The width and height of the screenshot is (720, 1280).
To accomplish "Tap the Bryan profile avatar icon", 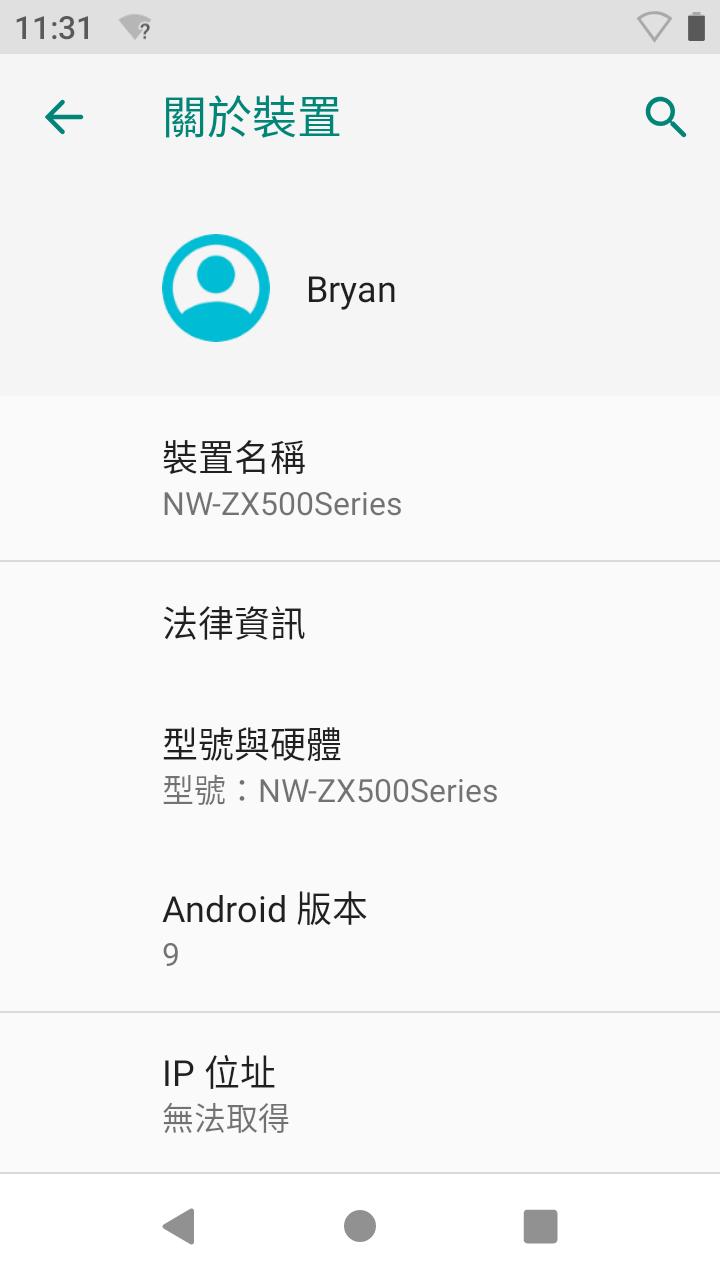I will tap(216, 288).
